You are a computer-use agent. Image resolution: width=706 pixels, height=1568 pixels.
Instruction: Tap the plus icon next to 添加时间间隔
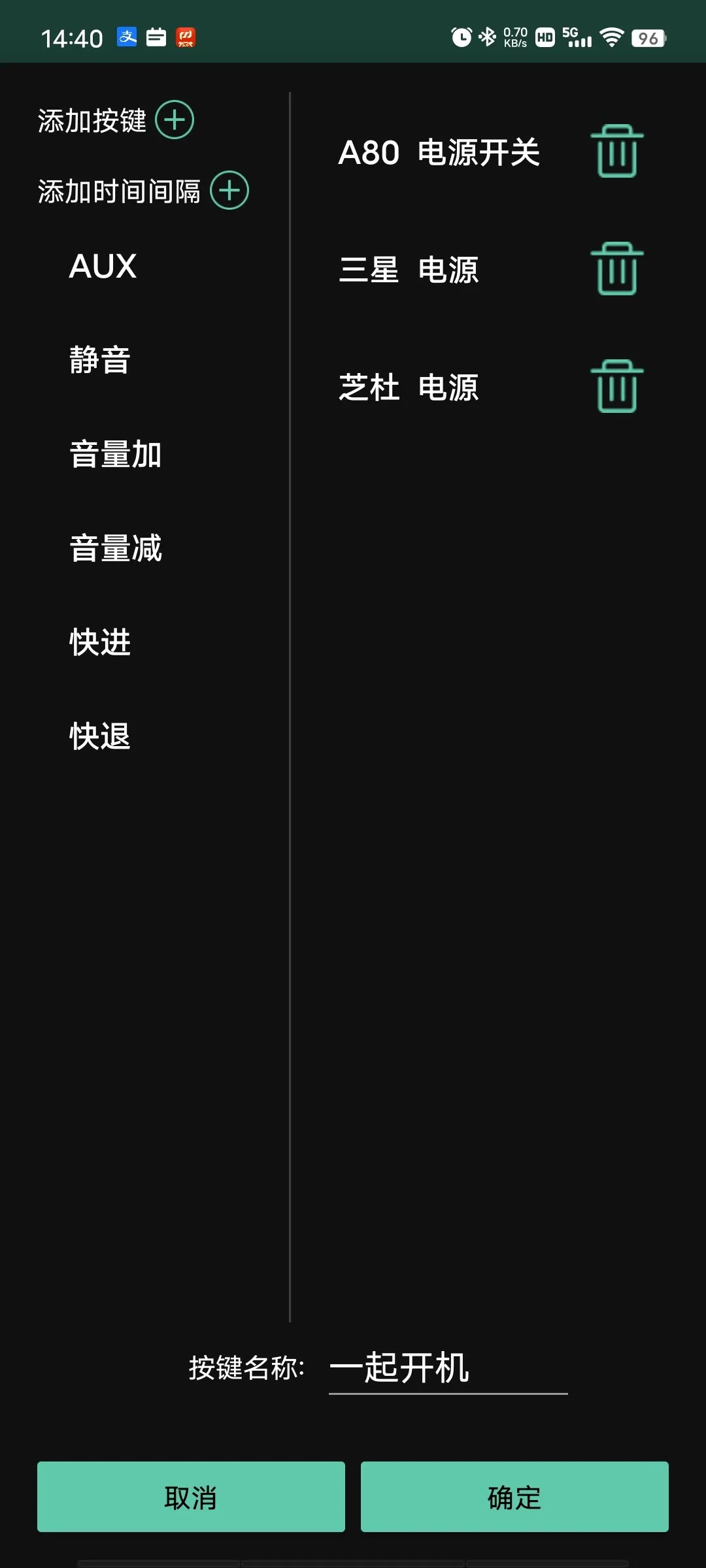point(229,191)
